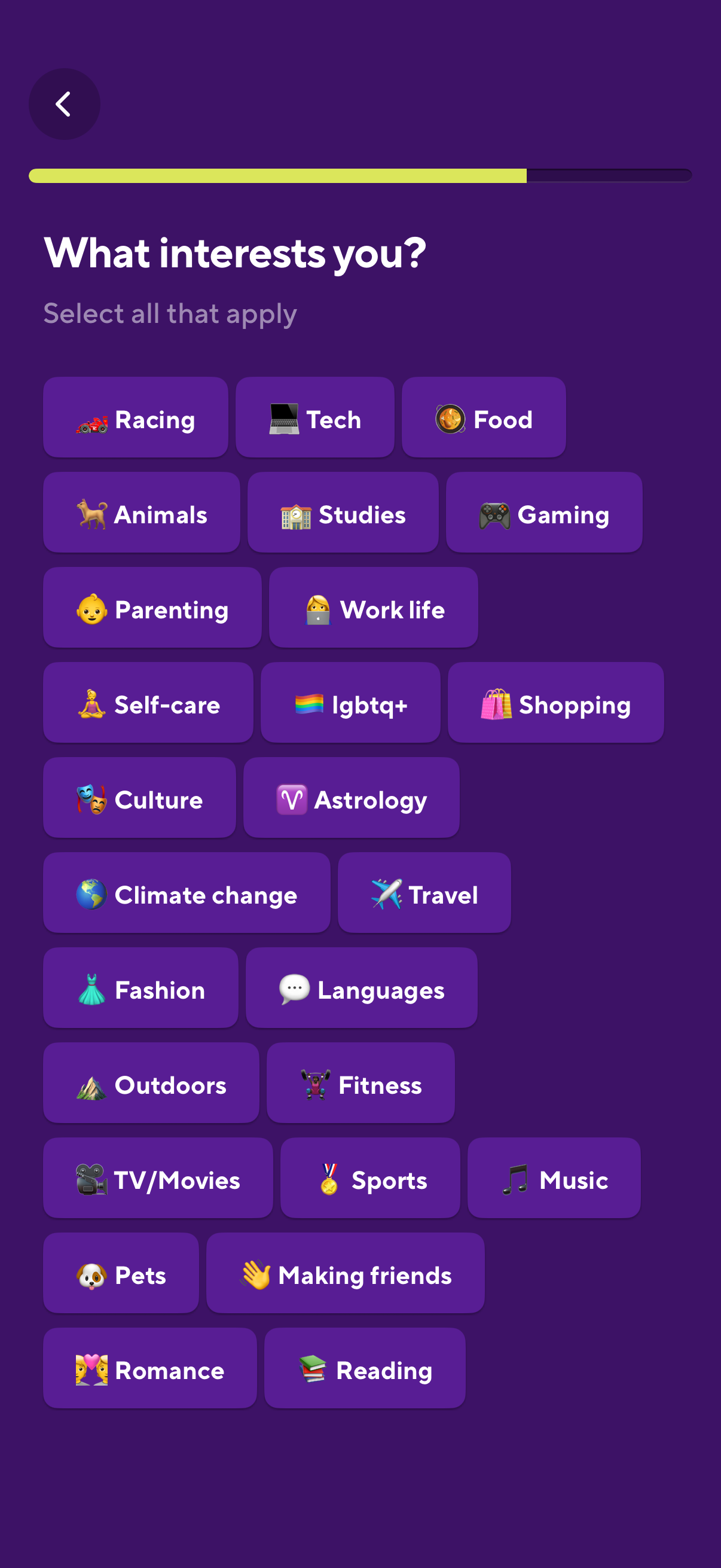Select the Fashion interest chip
Viewport: 721px width, 1568px height.
(140, 989)
